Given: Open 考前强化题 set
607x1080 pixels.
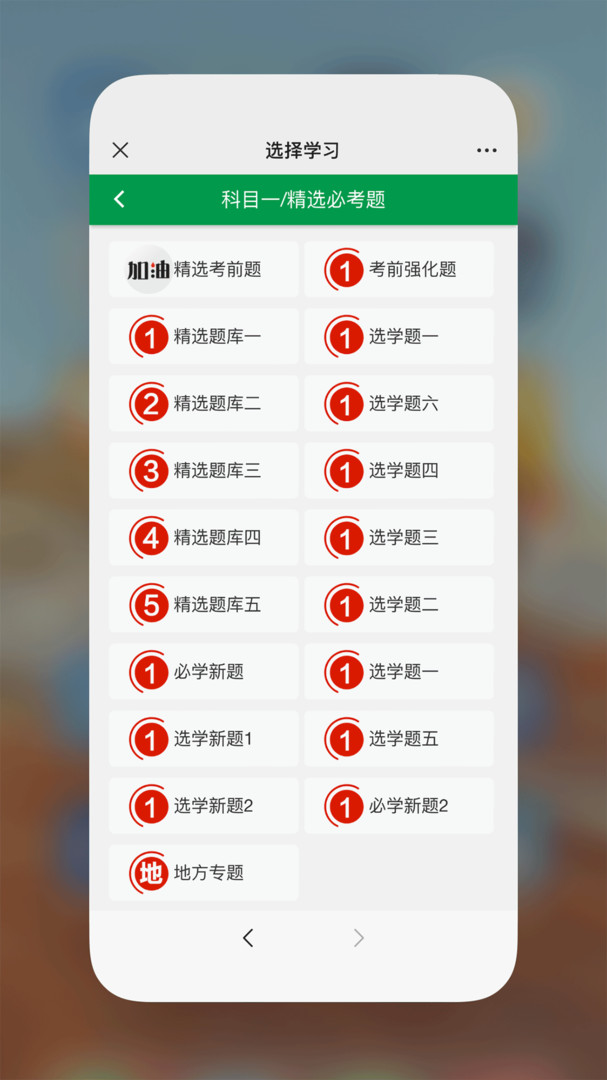Looking at the screenshot, I should [399, 269].
